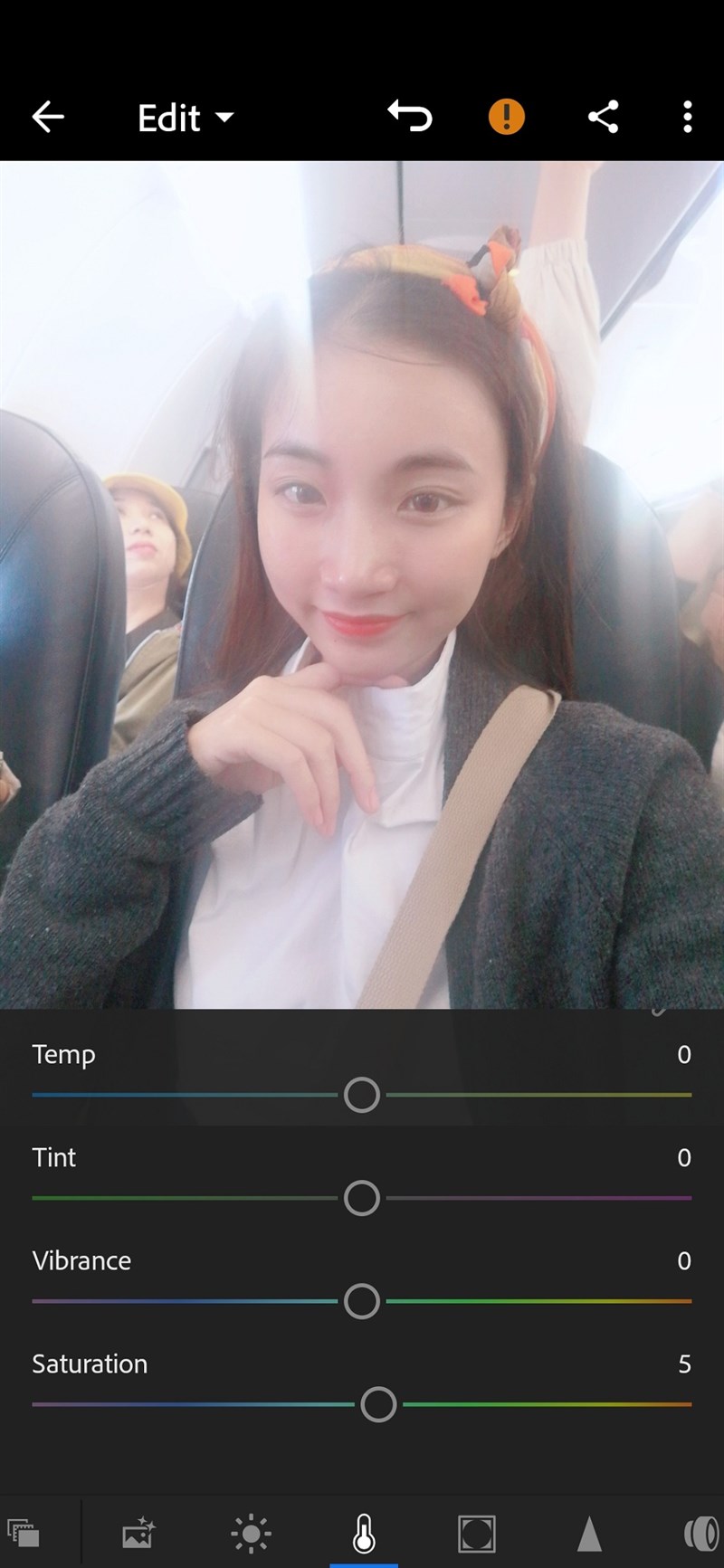Open the Edit mode dropdown

(186, 118)
